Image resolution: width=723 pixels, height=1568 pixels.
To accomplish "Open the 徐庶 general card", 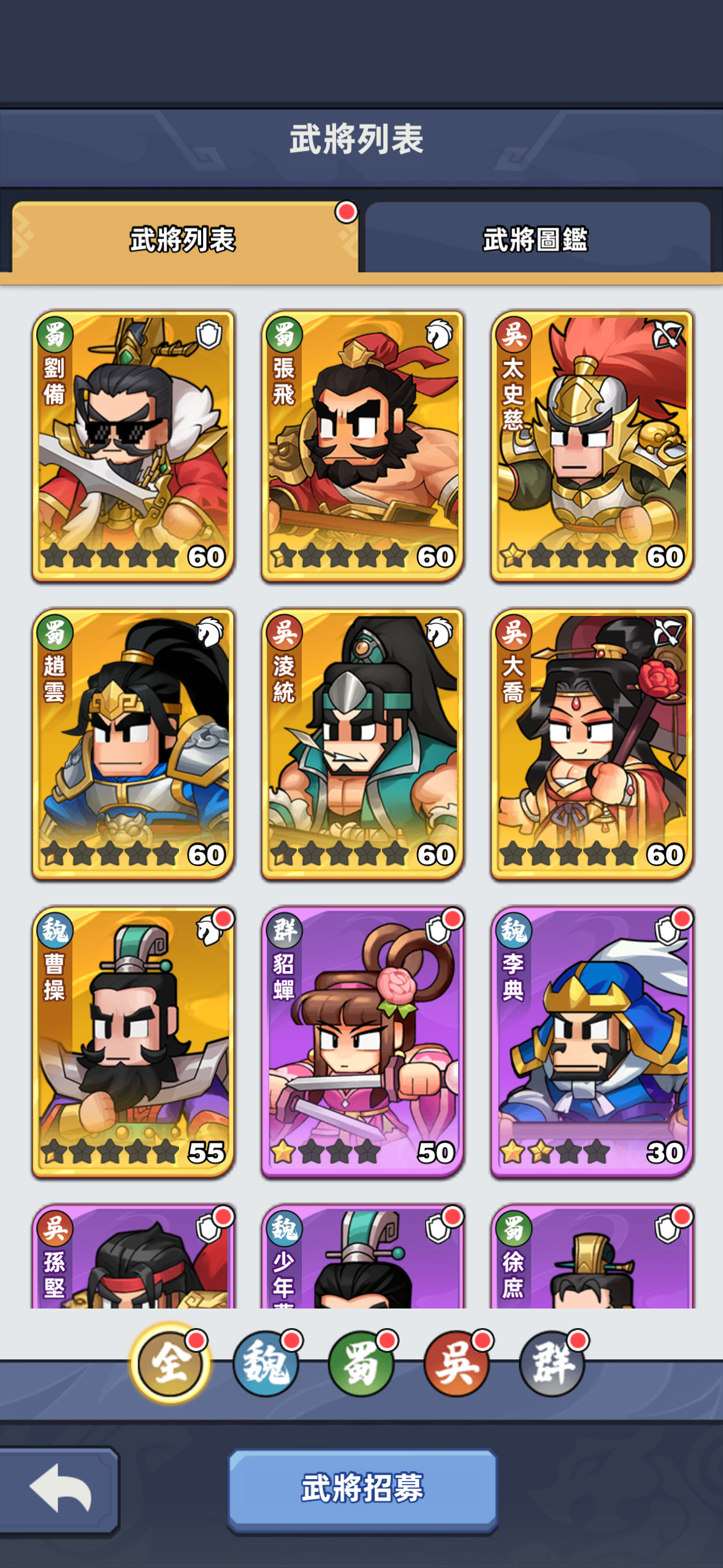I will (592, 1258).
